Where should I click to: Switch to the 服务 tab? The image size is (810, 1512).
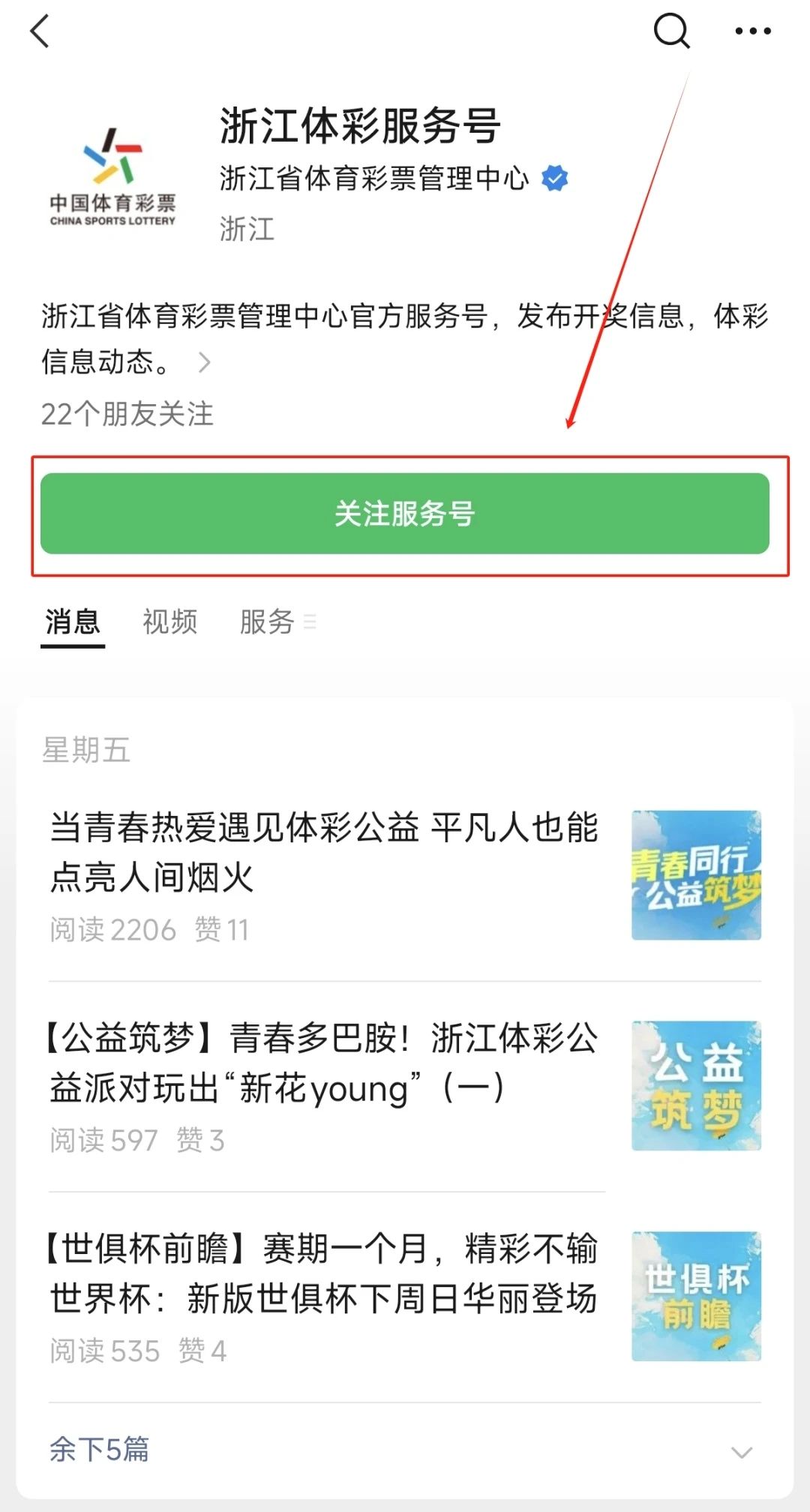tap(268, 622)
